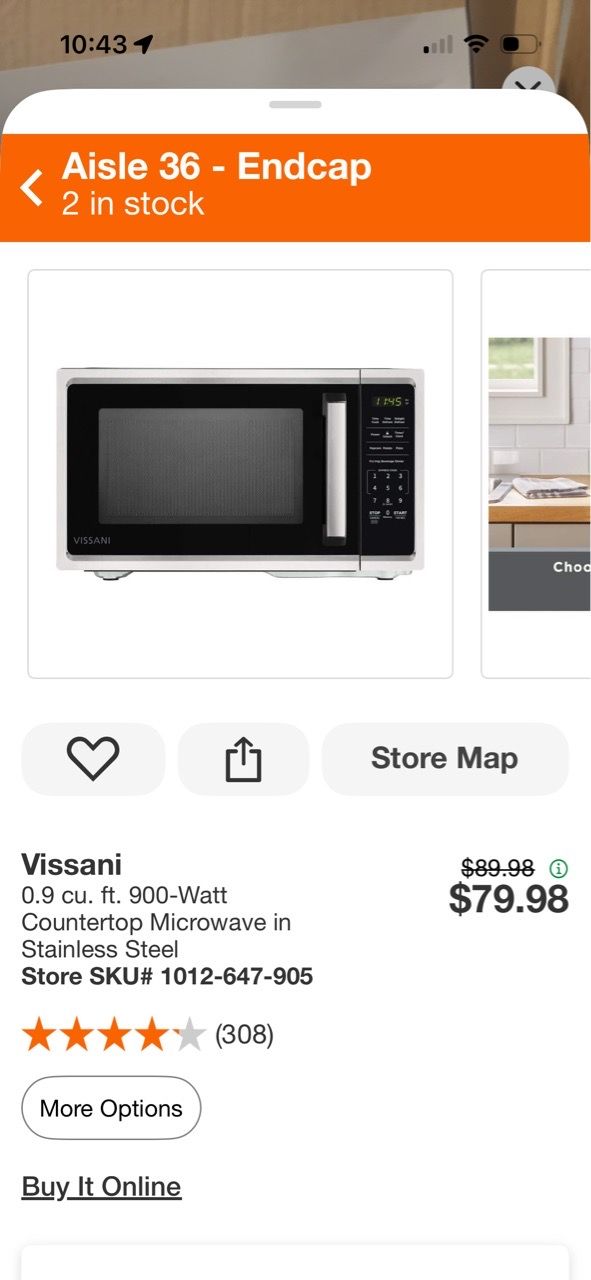The image size is (591, 1280).
Task: Follow the Buy It Online link
Action: tap(101, 1187)
